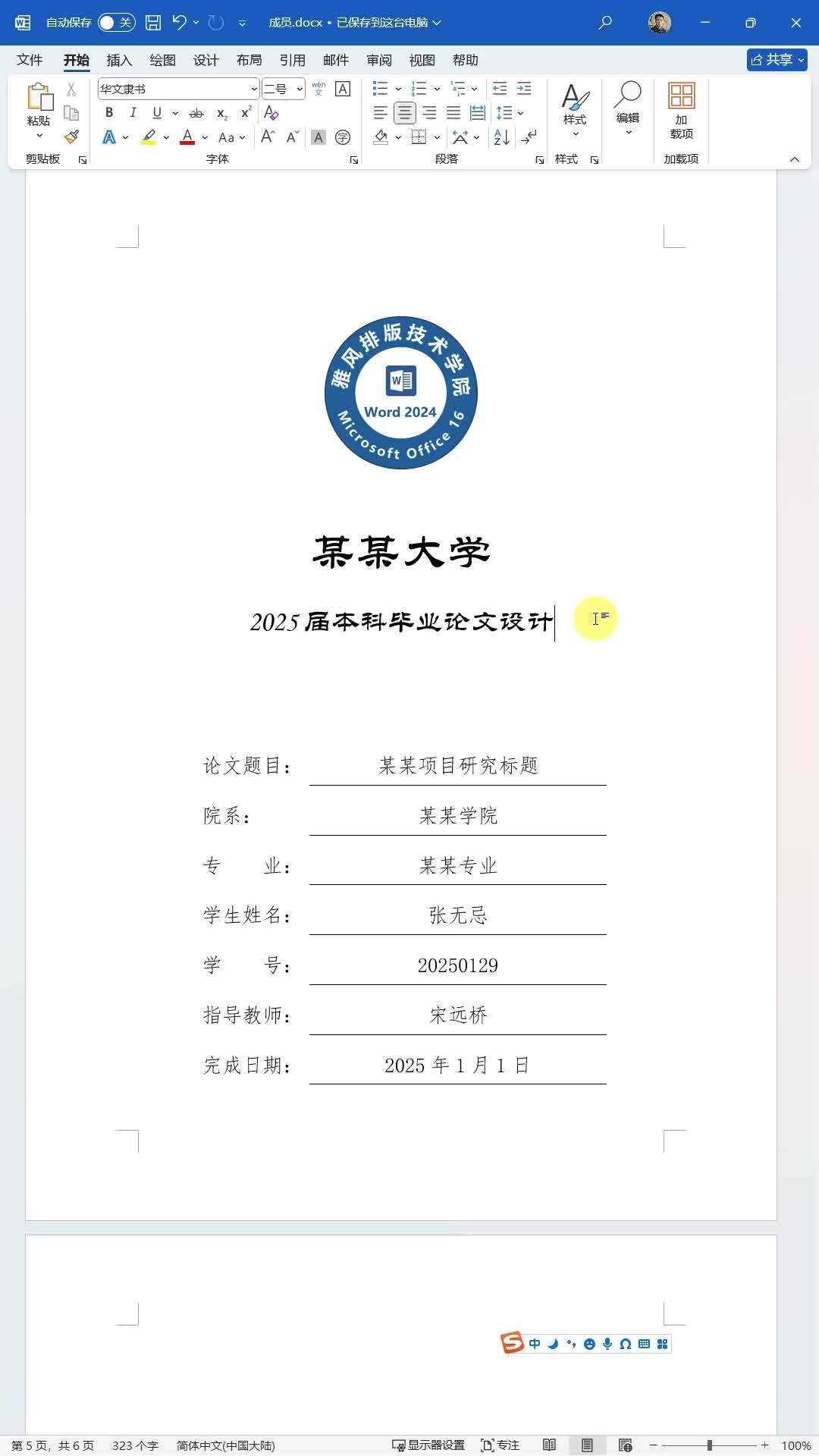Screen dimensions: 819x1456
Task: Expand the font size dropdown
Action: [x=298, y=89]
